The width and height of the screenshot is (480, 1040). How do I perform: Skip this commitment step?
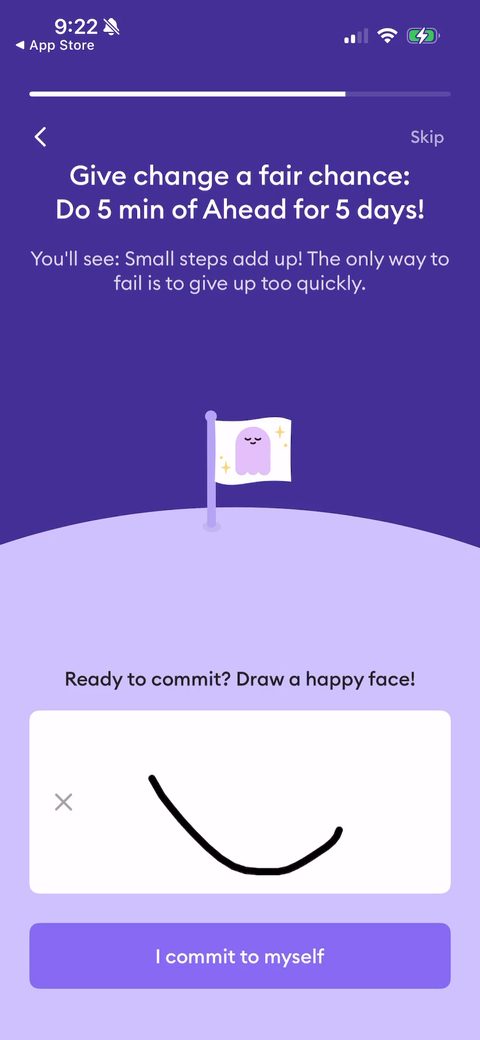pos(427,137)
